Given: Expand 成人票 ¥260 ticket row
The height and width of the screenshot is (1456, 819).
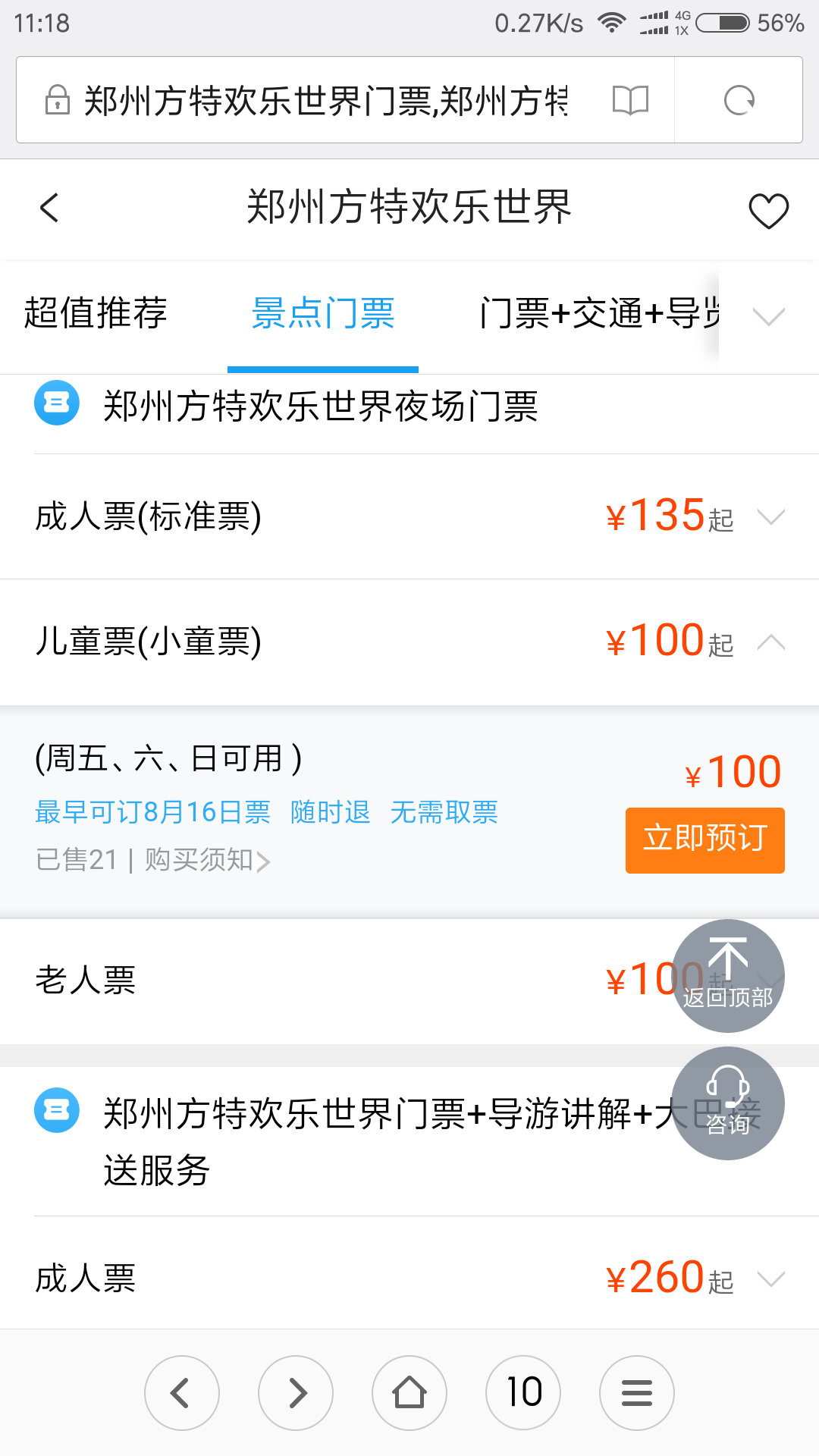Looking at the screenshot, I should [409, 1279].
